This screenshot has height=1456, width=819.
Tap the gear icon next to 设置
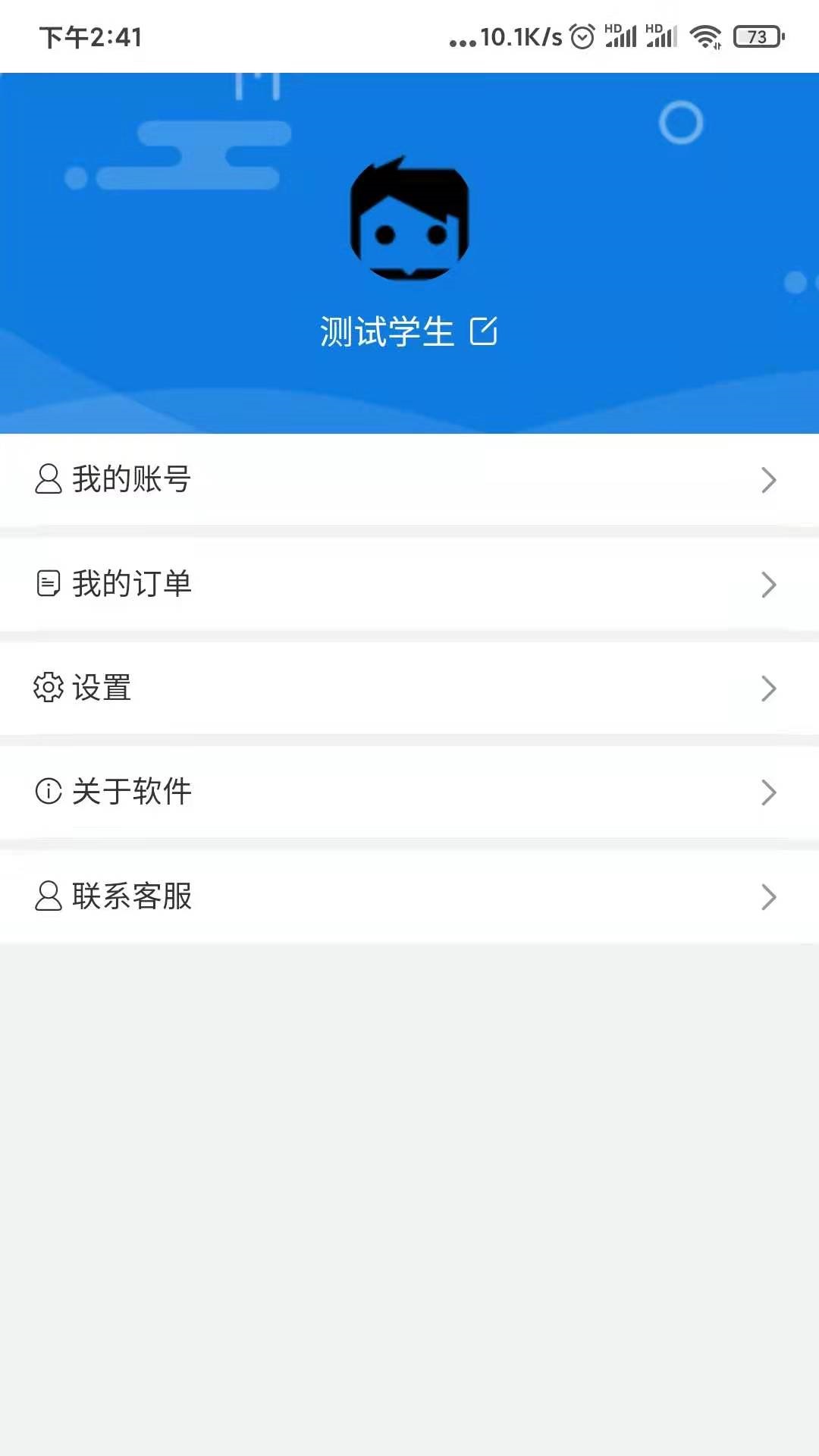point(48,688)
